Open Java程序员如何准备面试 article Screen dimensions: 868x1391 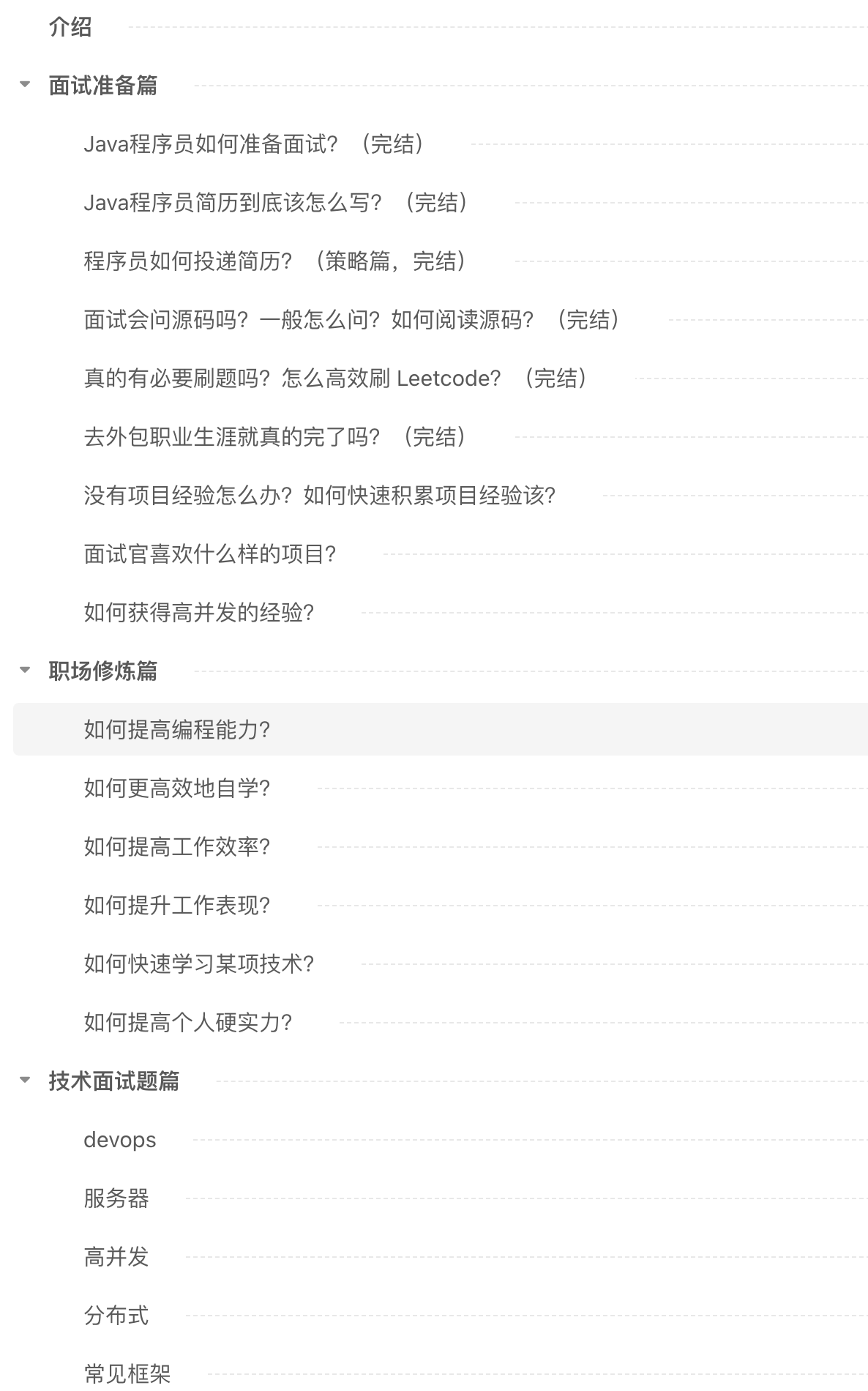tap(253, 144)
